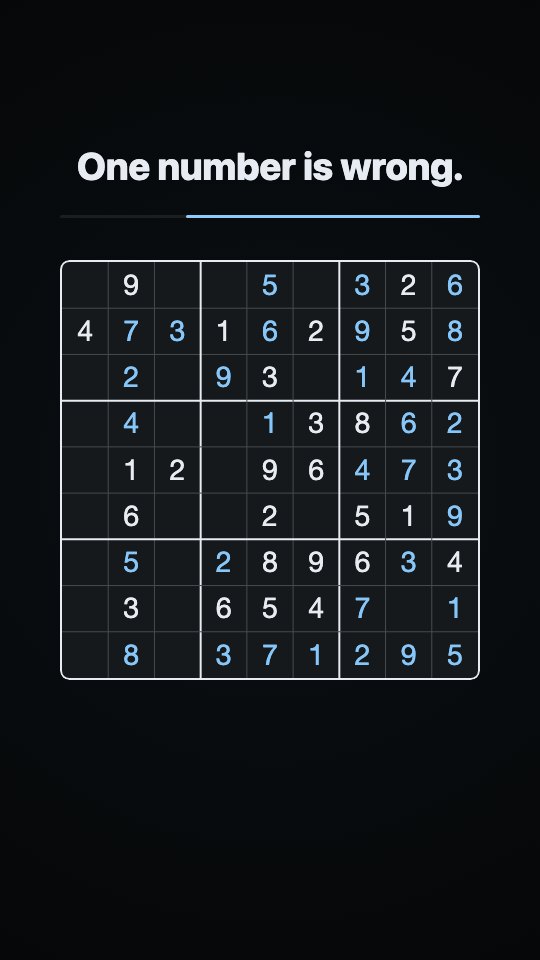This screenshot has height=960, width=540.
Task: Tap the 5 in the top row's middle box
Action: [x=269, y=285]
